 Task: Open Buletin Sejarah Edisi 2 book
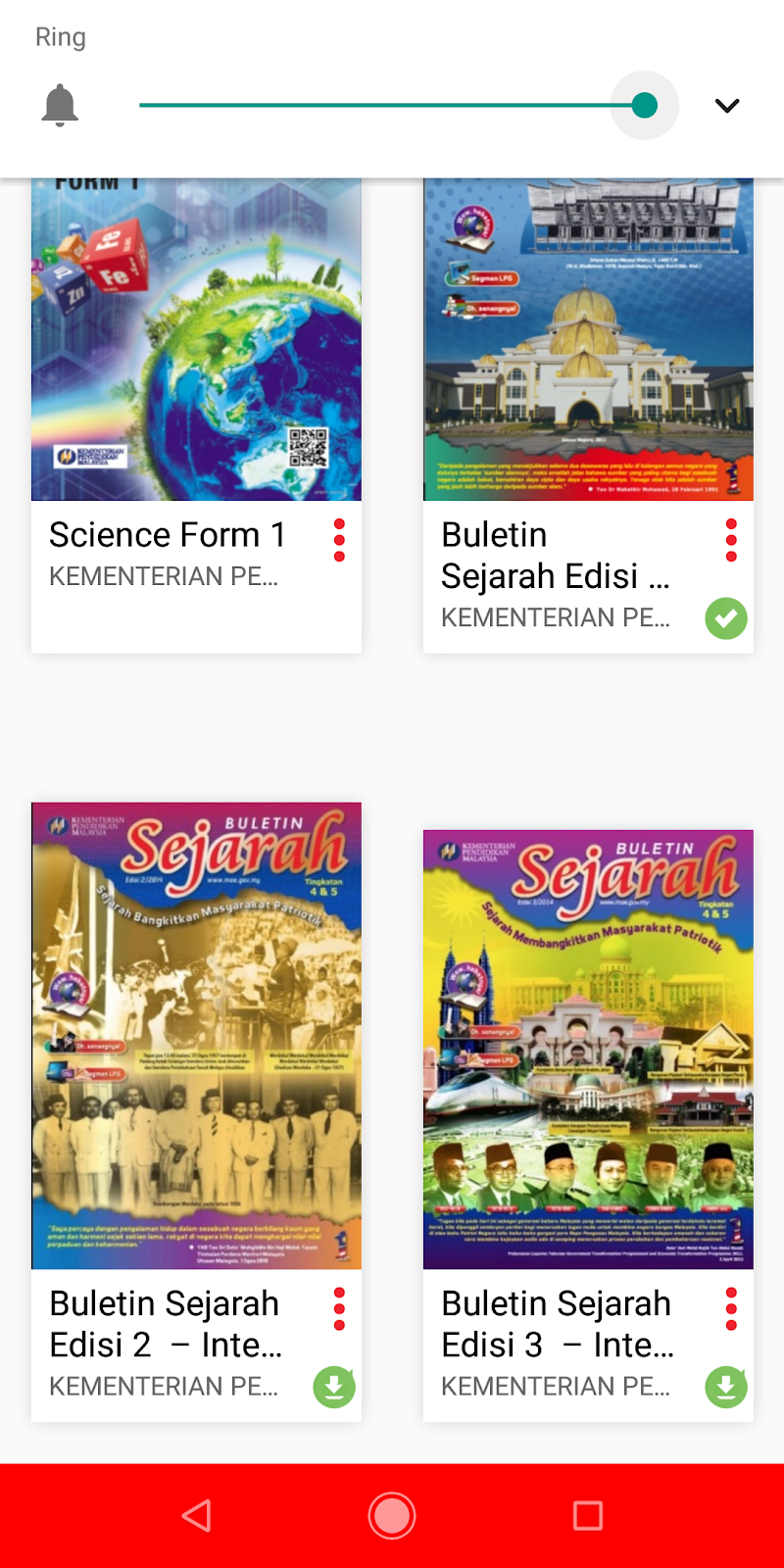(x=196, y=1035)
